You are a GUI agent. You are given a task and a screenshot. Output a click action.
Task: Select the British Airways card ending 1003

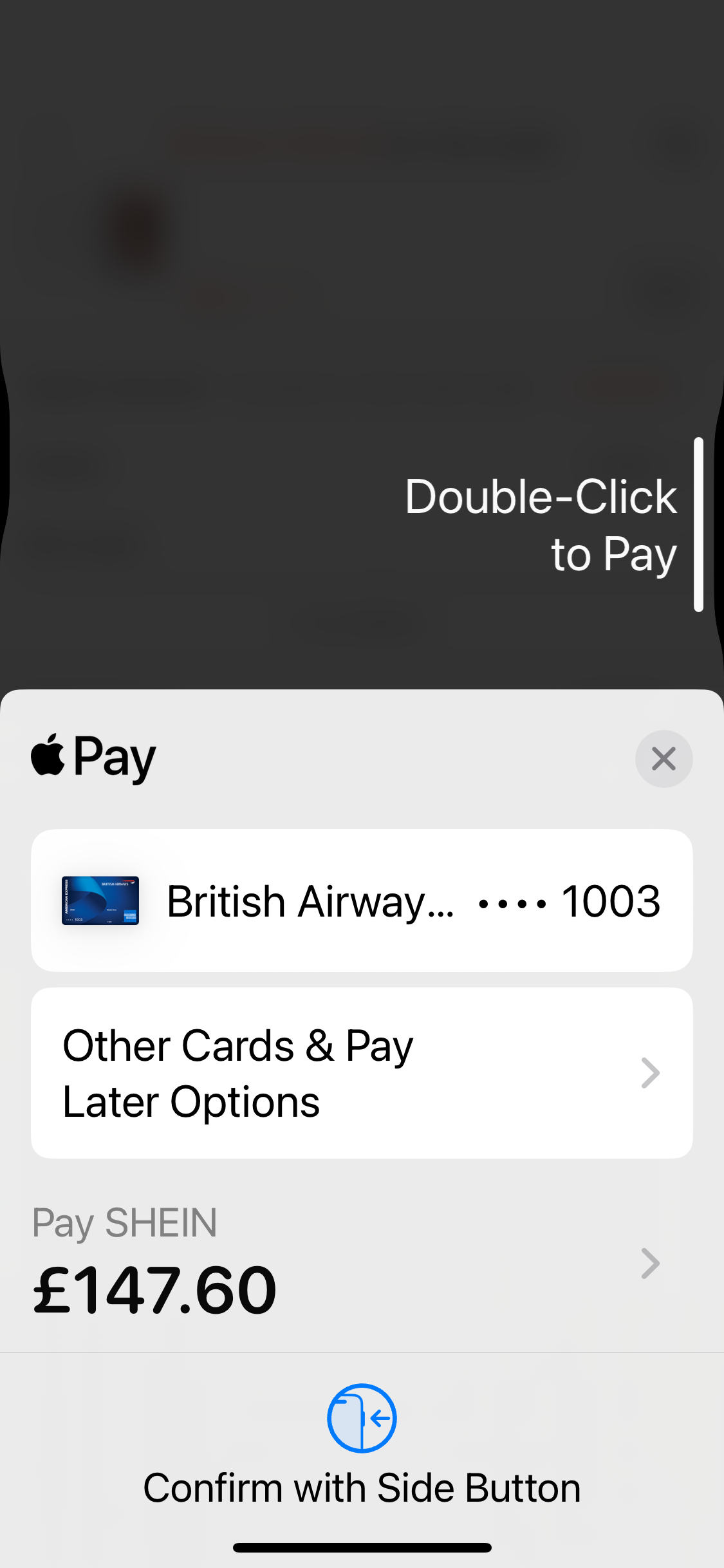pos(362,901)
